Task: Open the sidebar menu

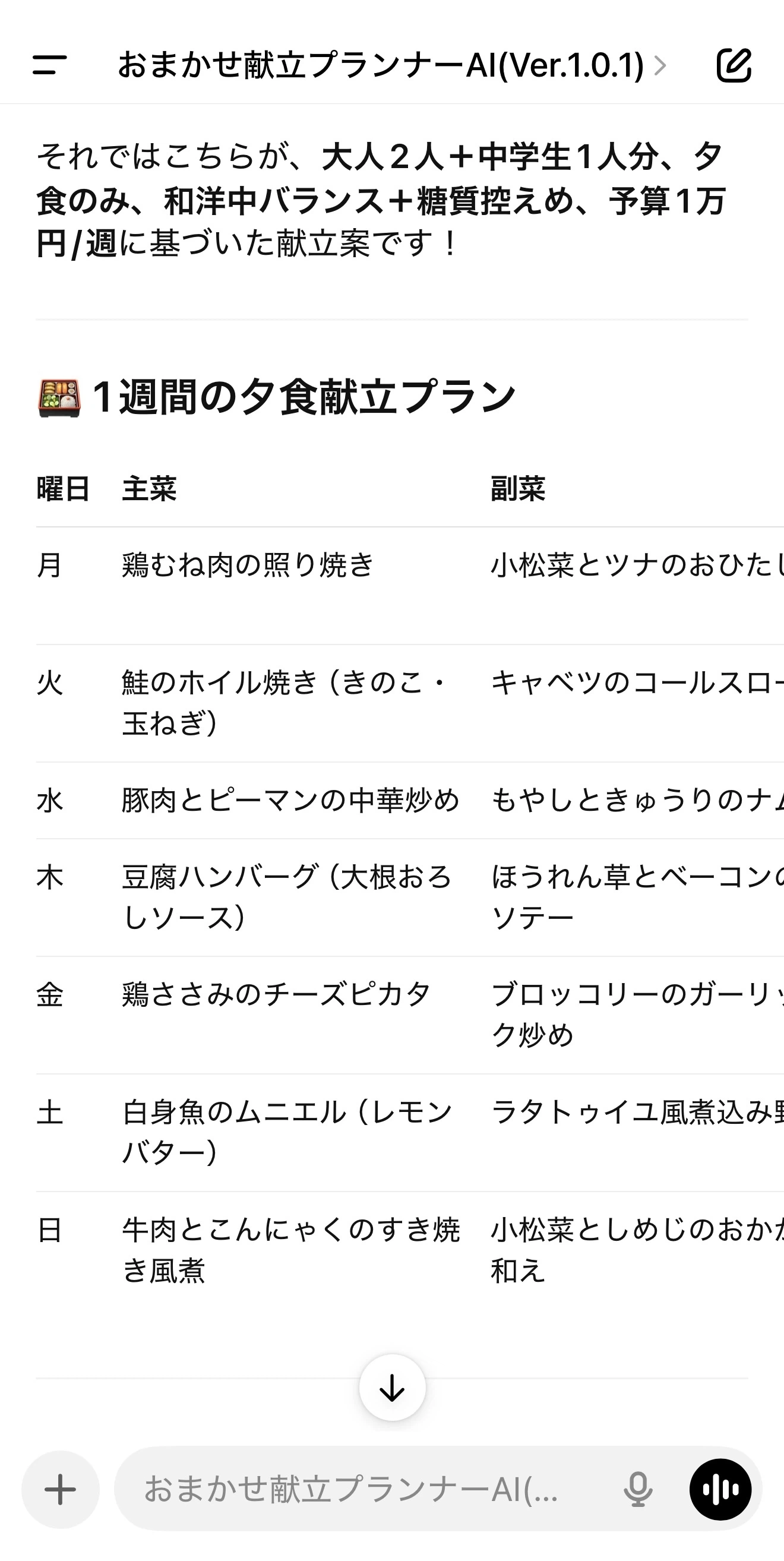Action: pyautogui.click(x=49, y=65)
